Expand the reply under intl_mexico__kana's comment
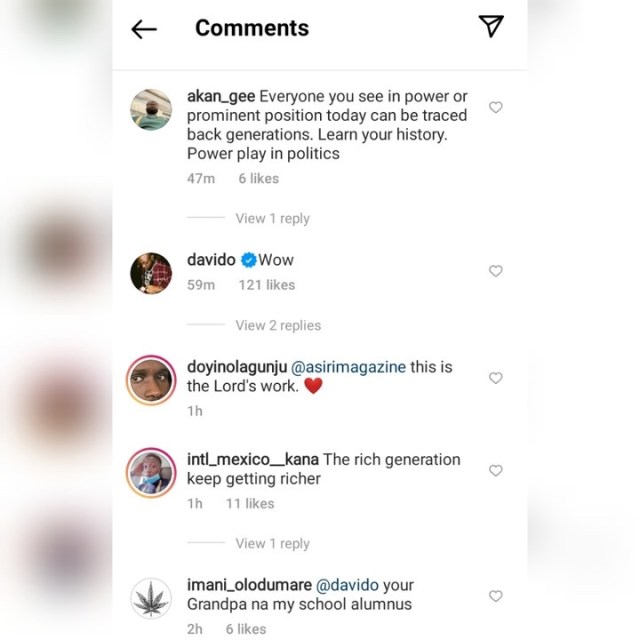The width and height of the screenshot is (640, 640). pos(272,543)
